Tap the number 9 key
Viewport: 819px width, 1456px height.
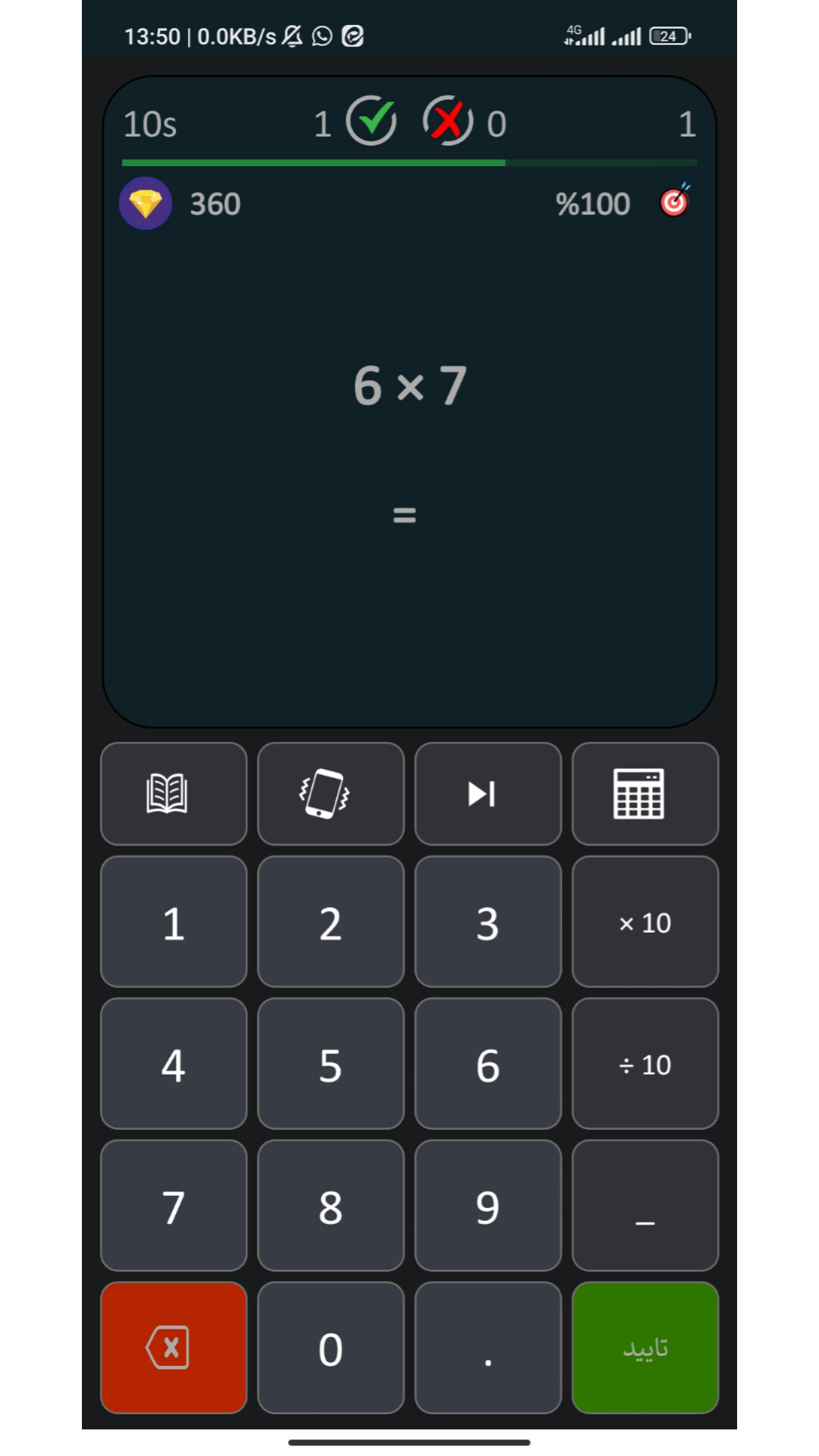click(x=488, y=1206)
